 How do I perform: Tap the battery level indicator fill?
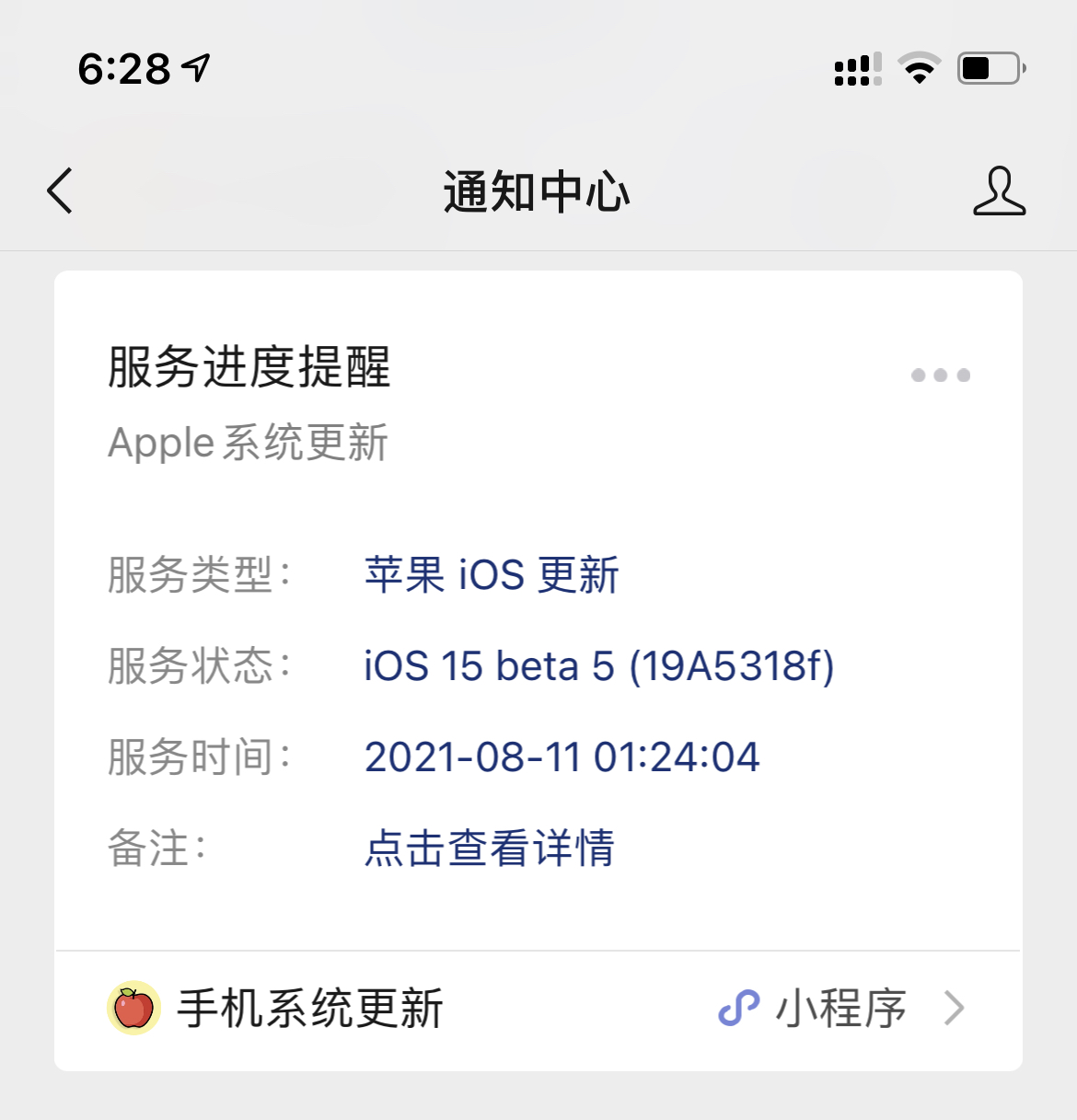(978, 67)
